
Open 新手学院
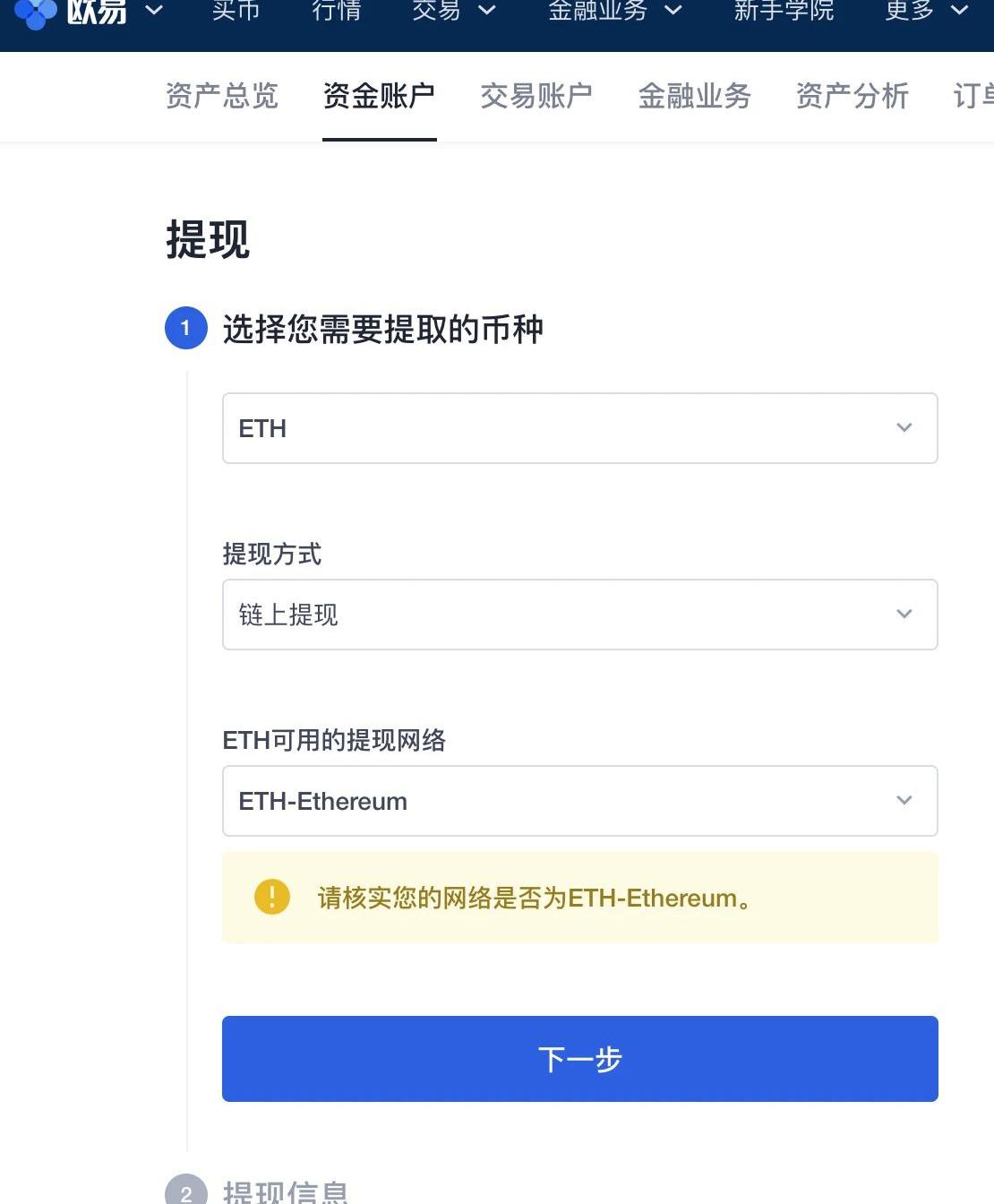pos(784,10)
